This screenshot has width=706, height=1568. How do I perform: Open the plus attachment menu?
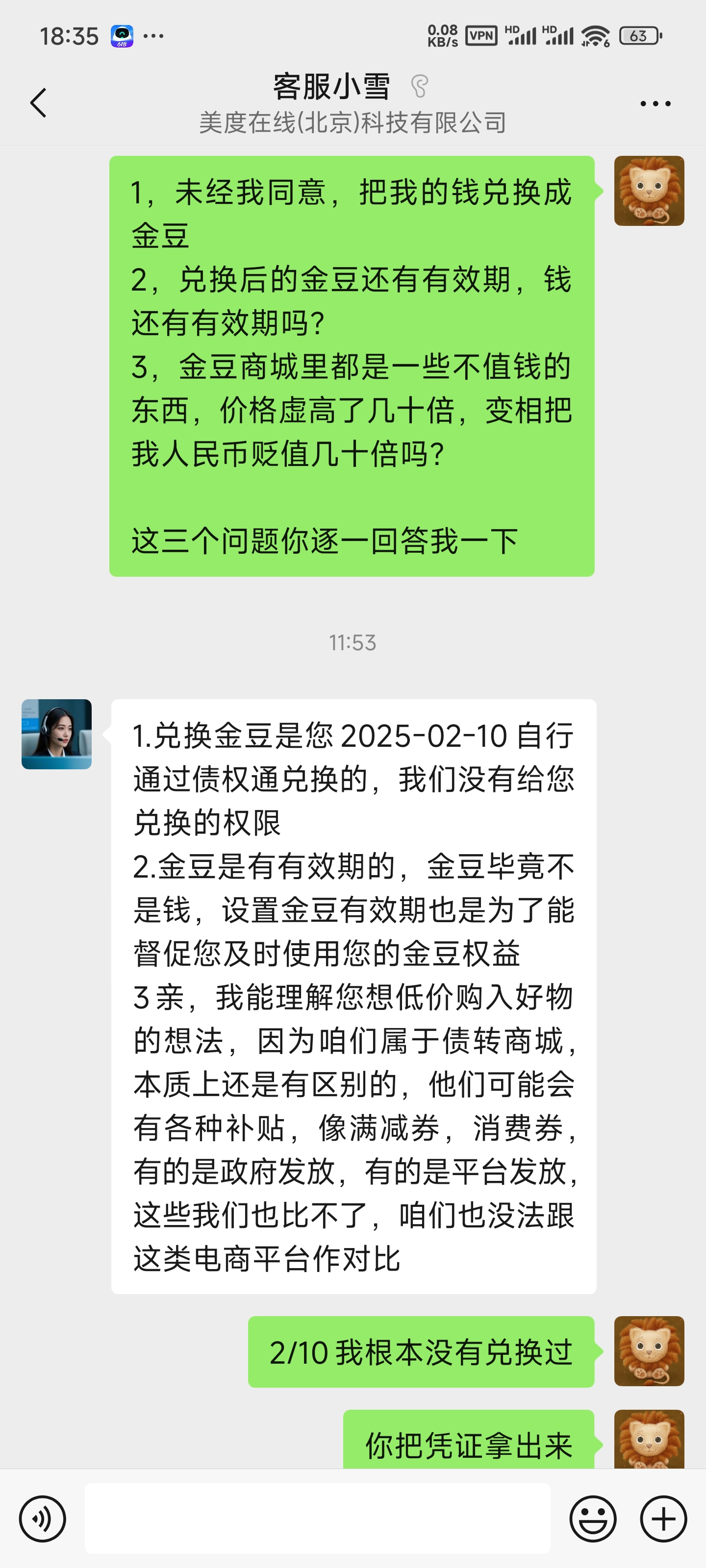point(663,1518)
